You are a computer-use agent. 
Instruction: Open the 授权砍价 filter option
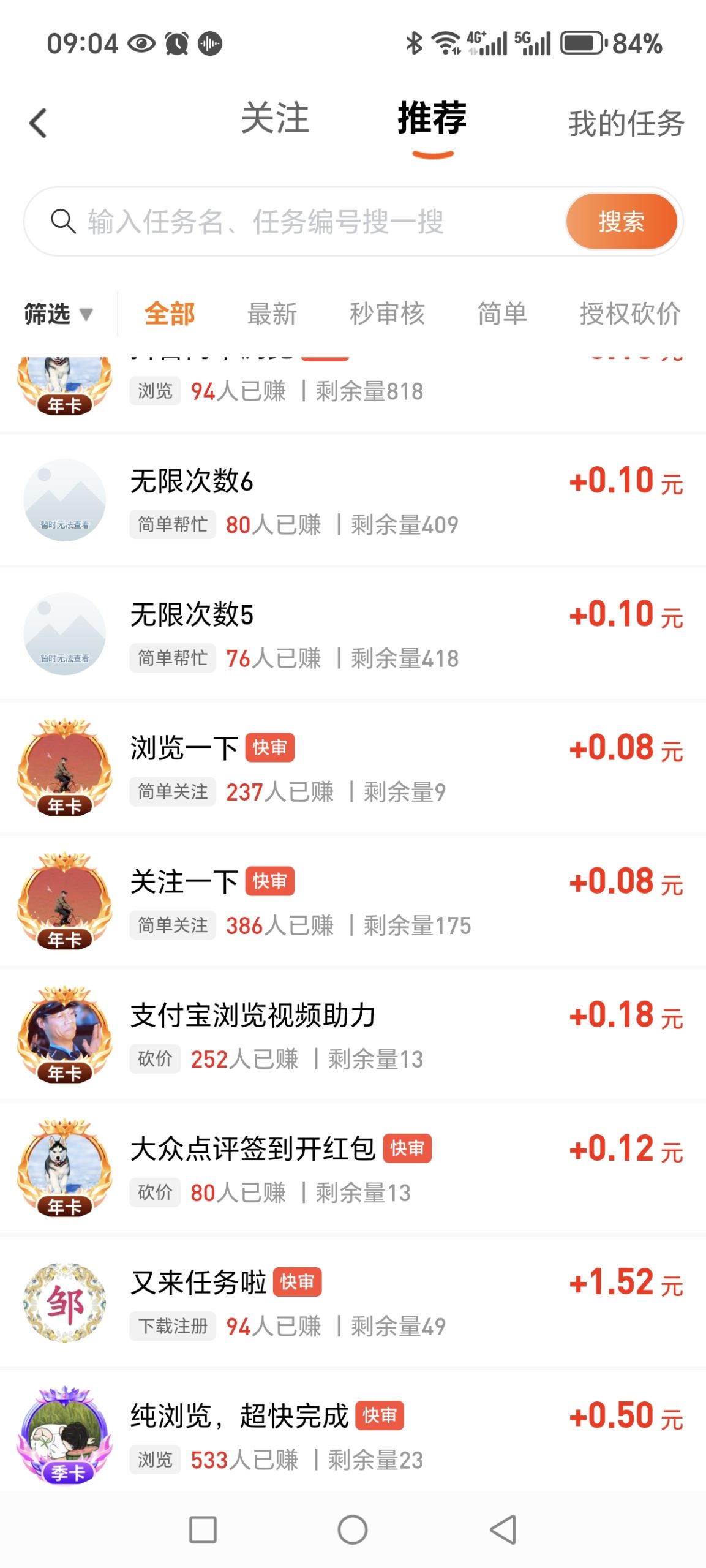(x=629, y=314)
